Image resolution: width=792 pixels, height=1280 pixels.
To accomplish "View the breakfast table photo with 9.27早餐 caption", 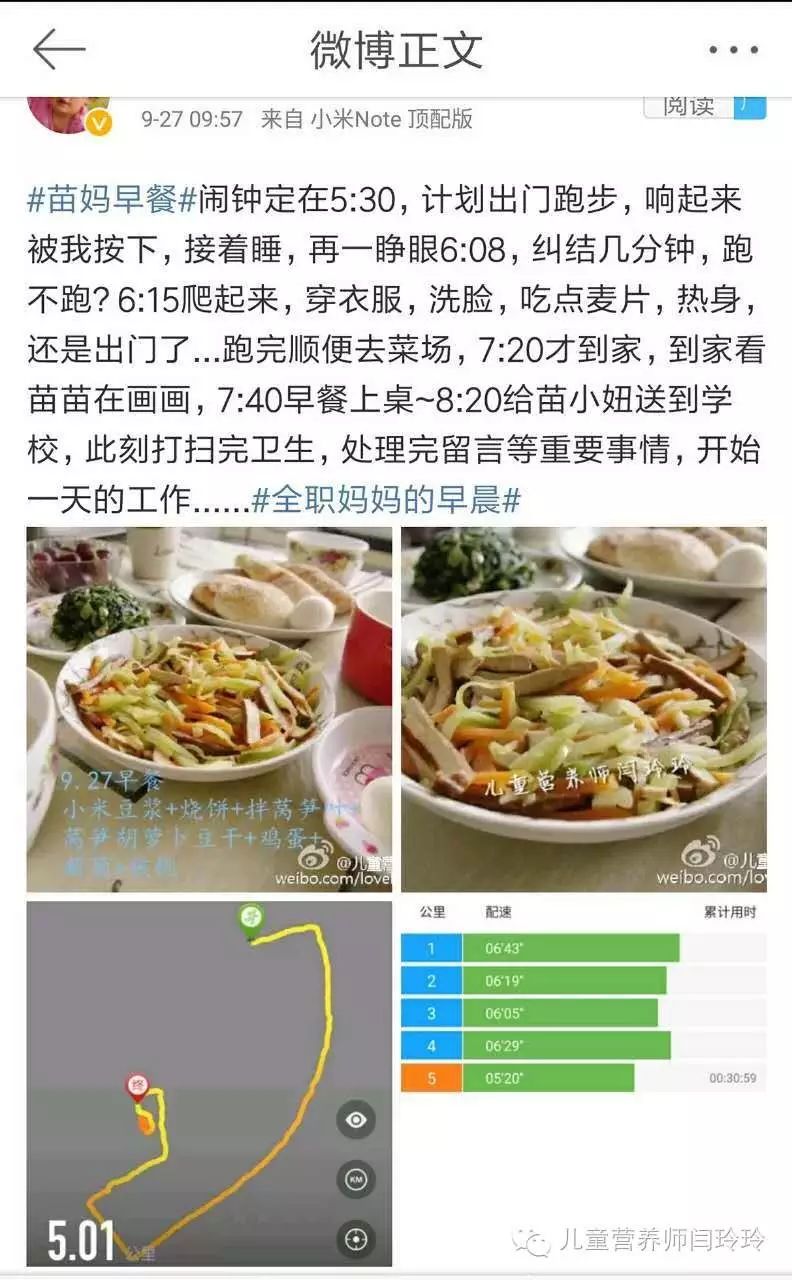I will 209,709.
